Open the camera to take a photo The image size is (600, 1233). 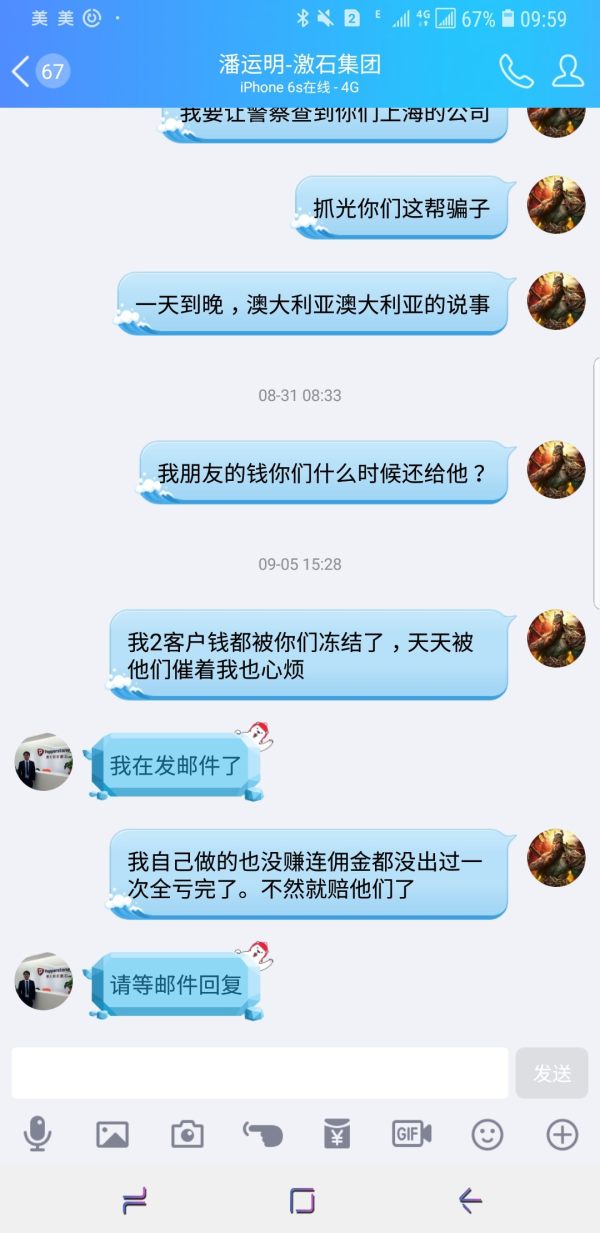(x=187, y=1134)
